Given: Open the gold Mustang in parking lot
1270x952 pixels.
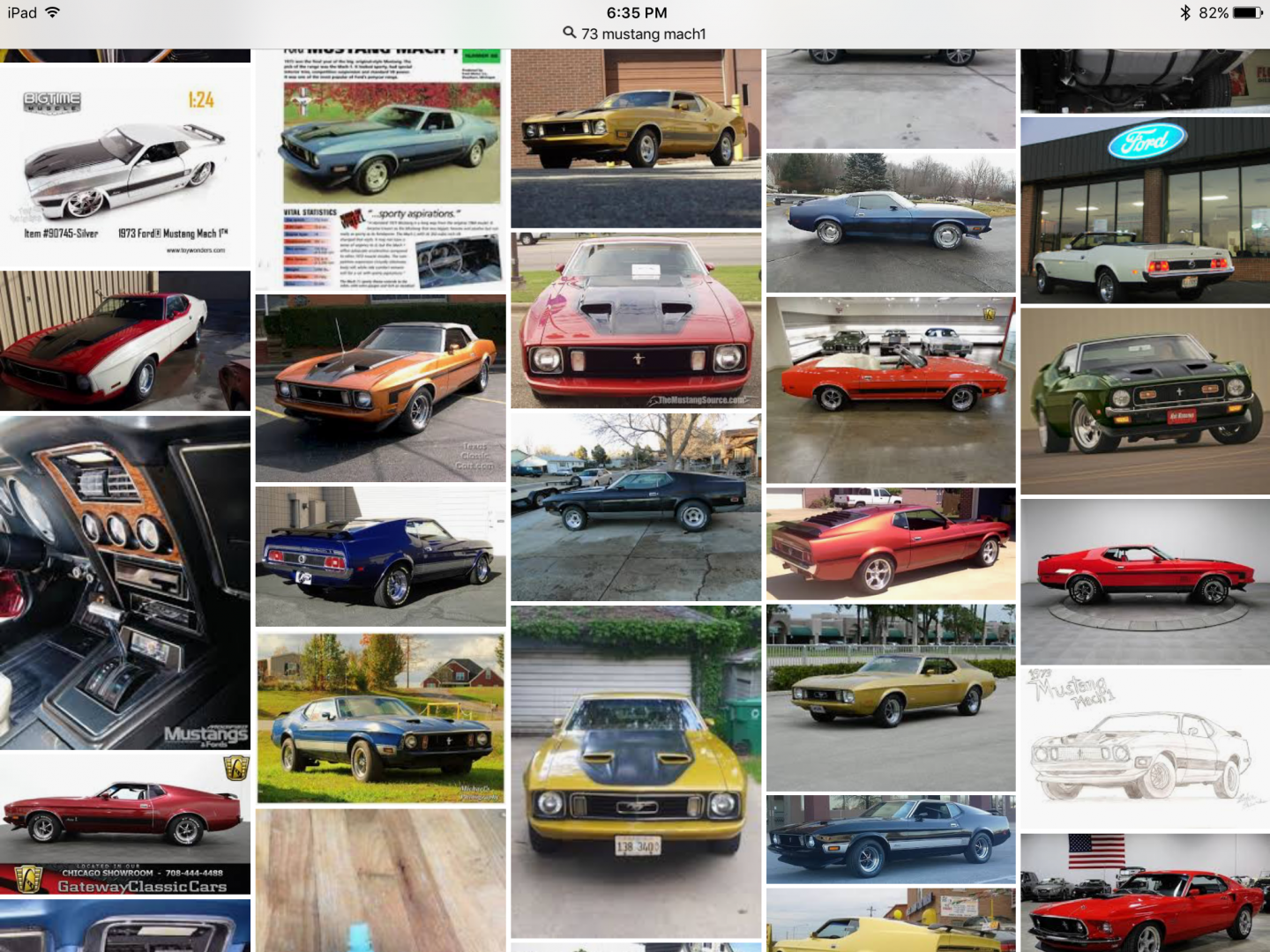Looking at the screenshot, I should click(890, 697).
